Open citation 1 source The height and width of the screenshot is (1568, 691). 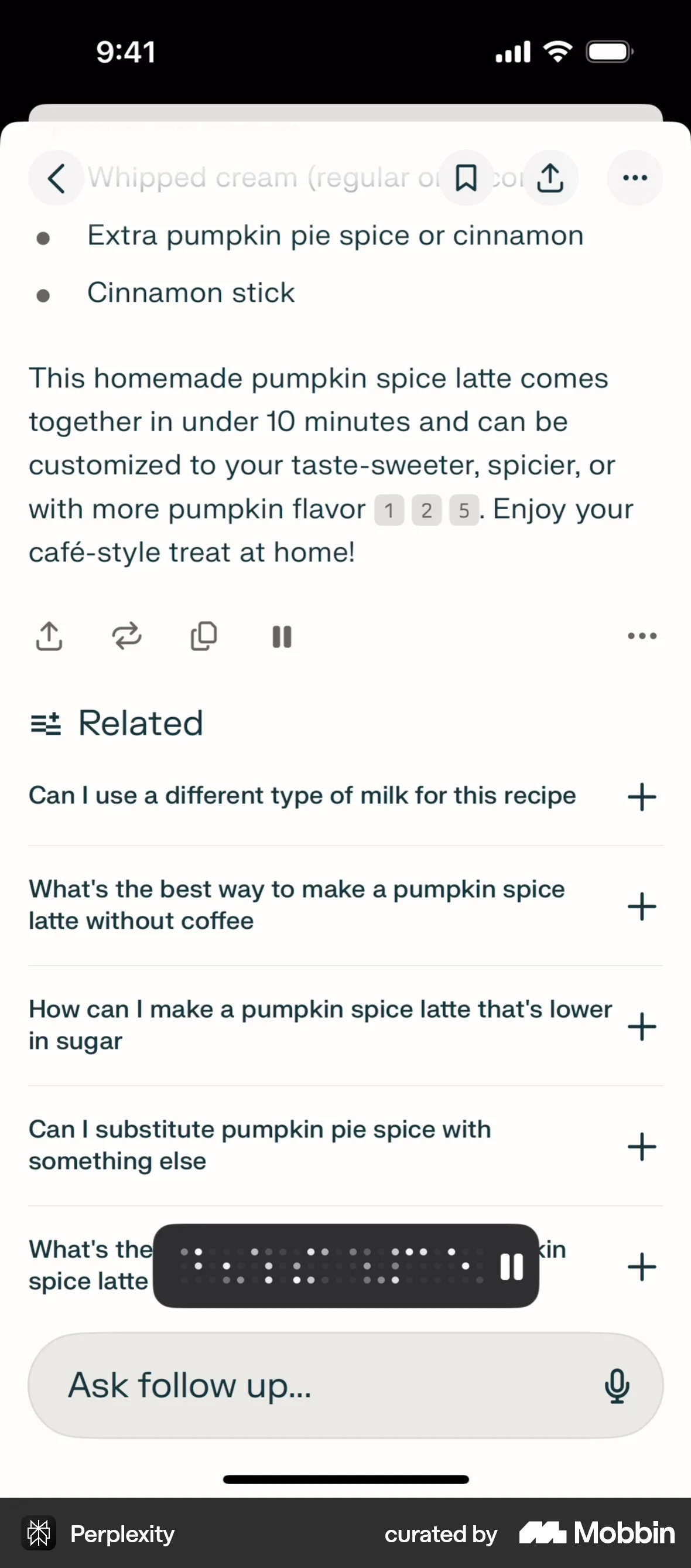point(389,510)
